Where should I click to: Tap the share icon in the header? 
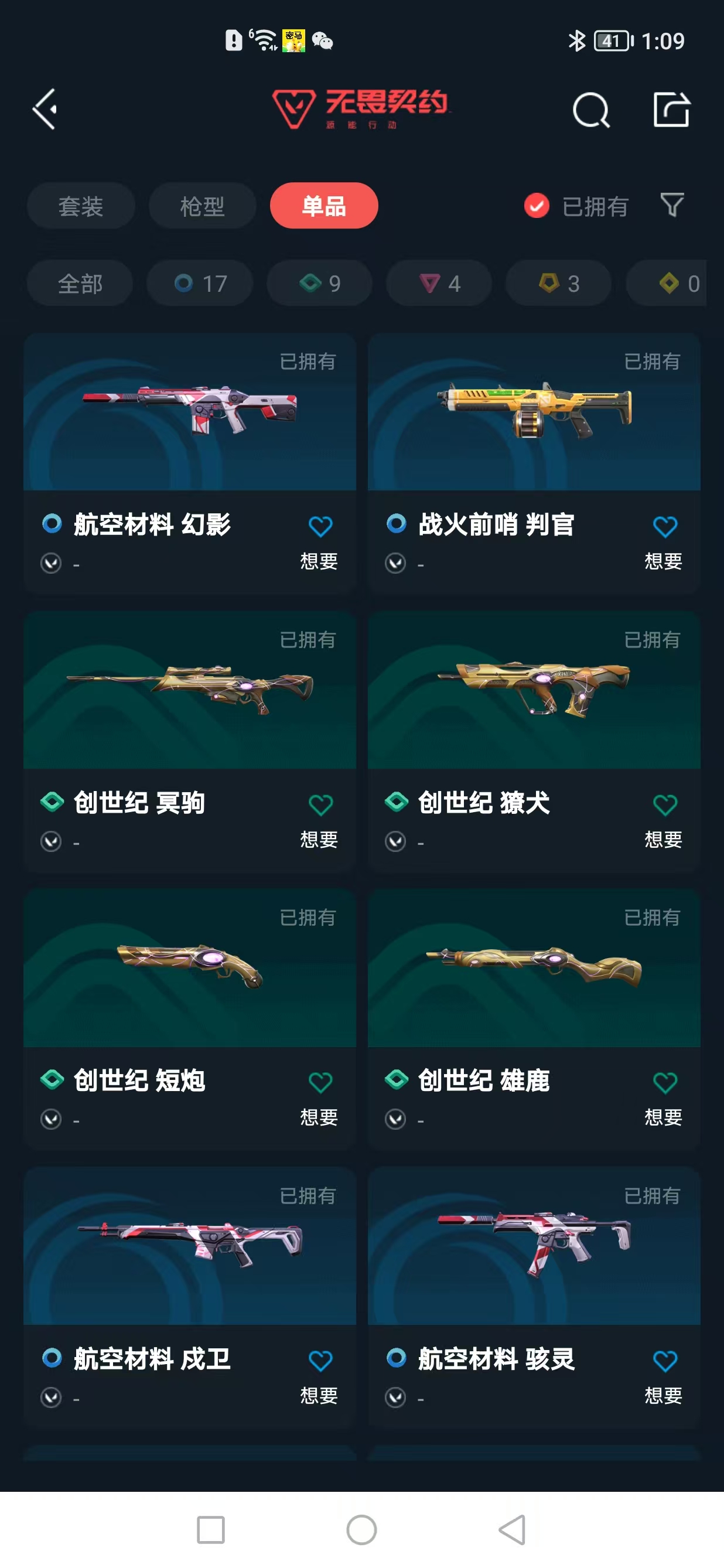671,110
